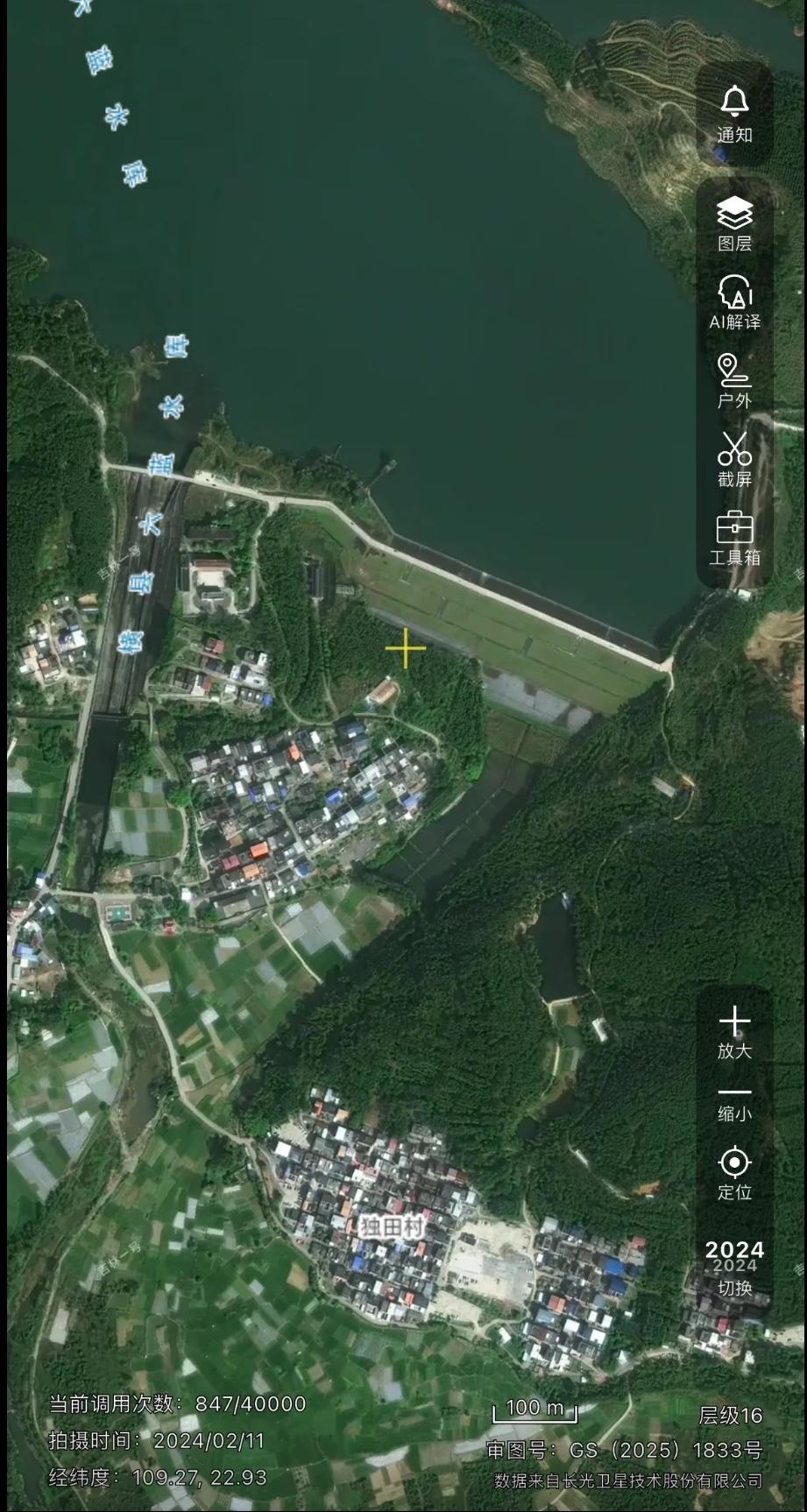Screen dimensions: 807x1512
Task: Center map using 定位 locate button
Action: (734, 1174)
